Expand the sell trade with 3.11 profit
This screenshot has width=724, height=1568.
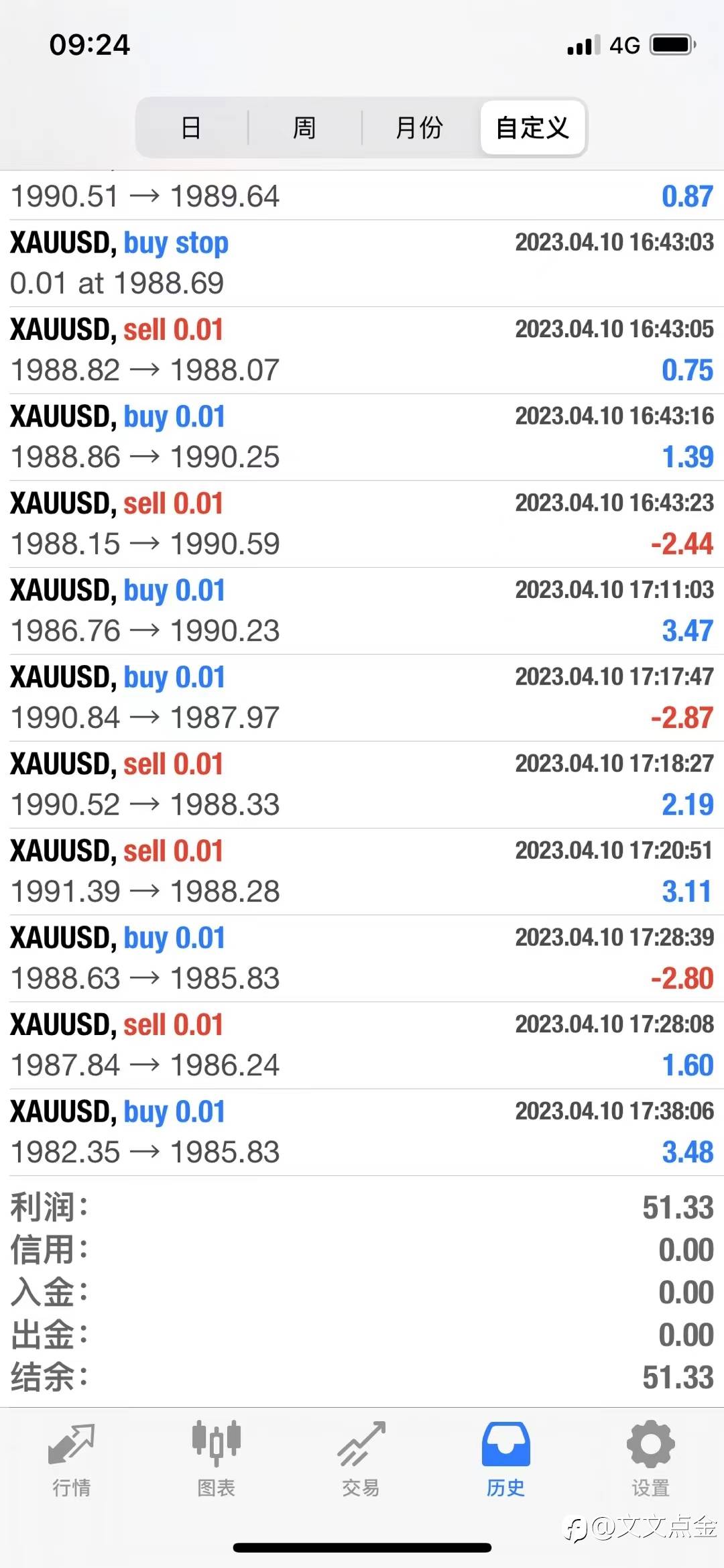pos(362,871)
